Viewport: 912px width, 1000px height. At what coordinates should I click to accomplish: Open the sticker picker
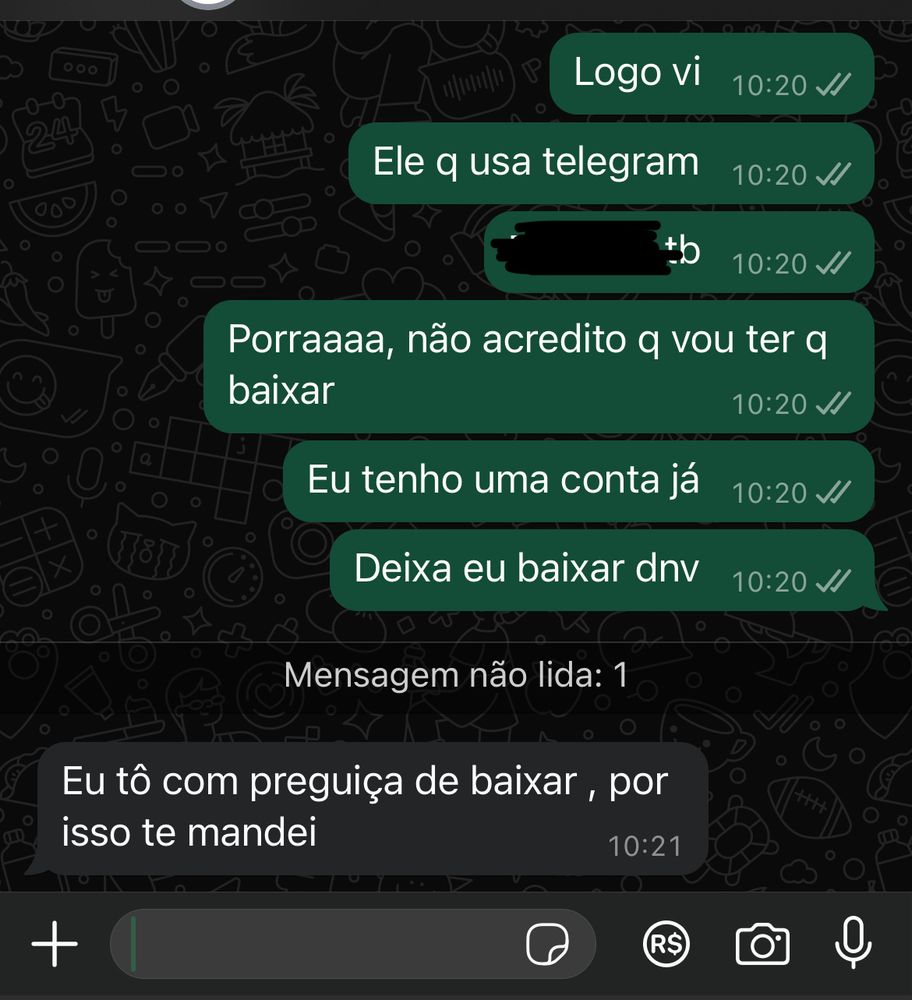548,944
